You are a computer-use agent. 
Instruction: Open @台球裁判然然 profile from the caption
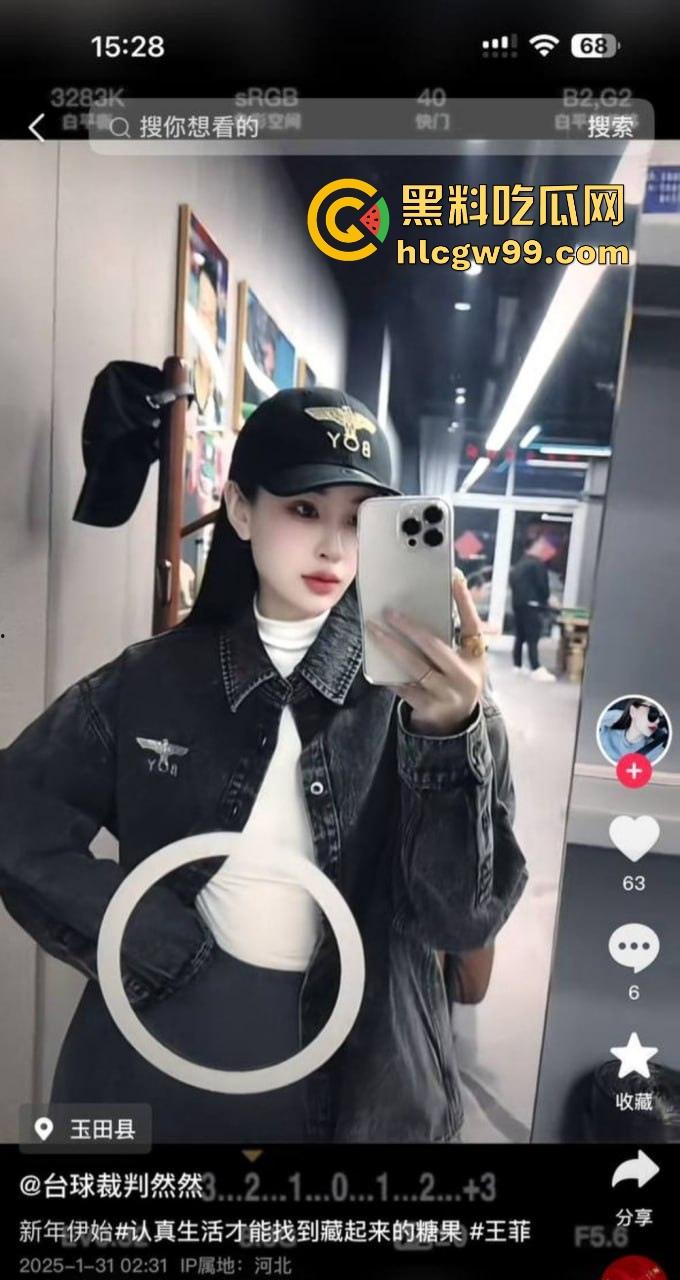point(112,1187)
